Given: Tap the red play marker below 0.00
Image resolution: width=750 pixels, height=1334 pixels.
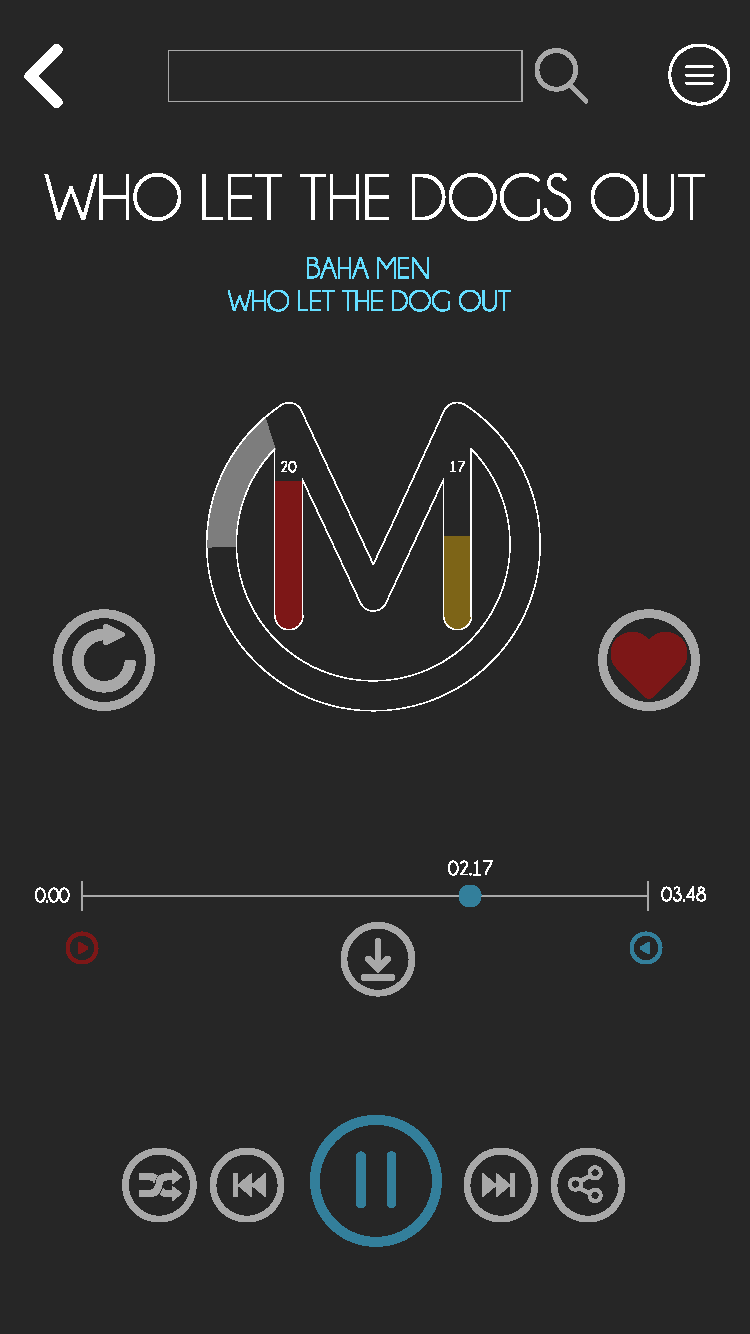Looking at the screenshot, I should pos(82,947).
